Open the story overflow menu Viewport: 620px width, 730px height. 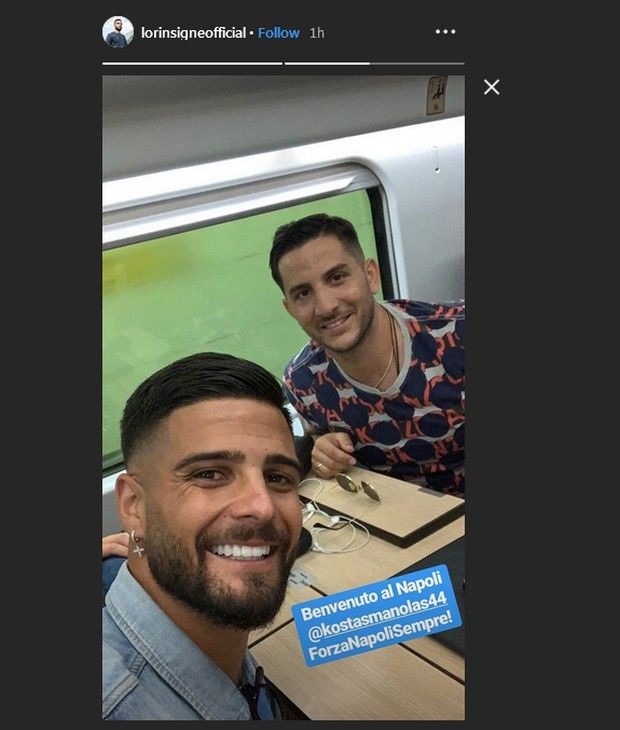pos(445,32)
